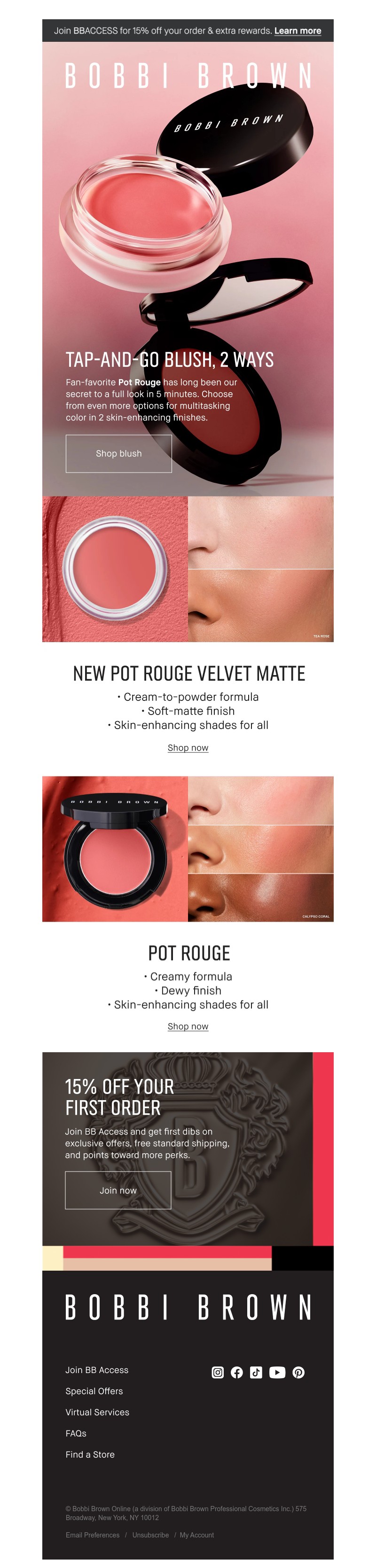Screen dimensions: 376x1568
Task: Open Bobbi Brown's Pinterest page
Action: click(x=298, y=1372)
